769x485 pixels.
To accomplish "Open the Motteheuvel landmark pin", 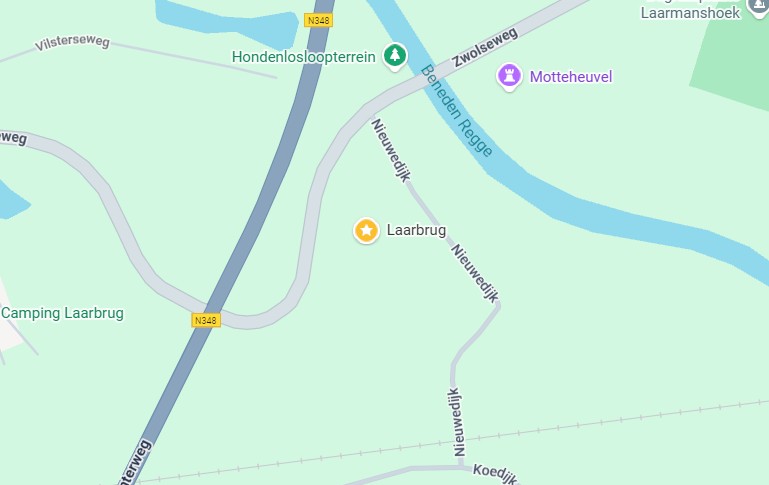I will pyautogui.click(x=510, y=77).
